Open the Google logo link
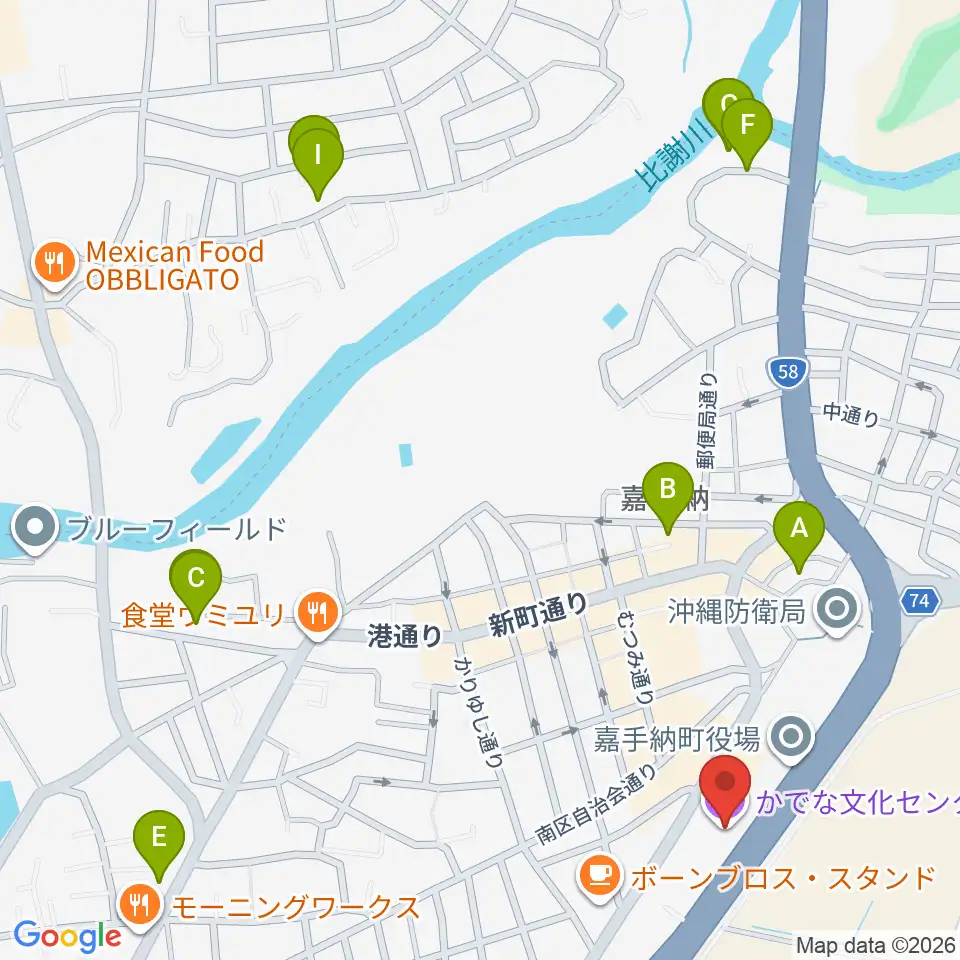 coord(67,936)
